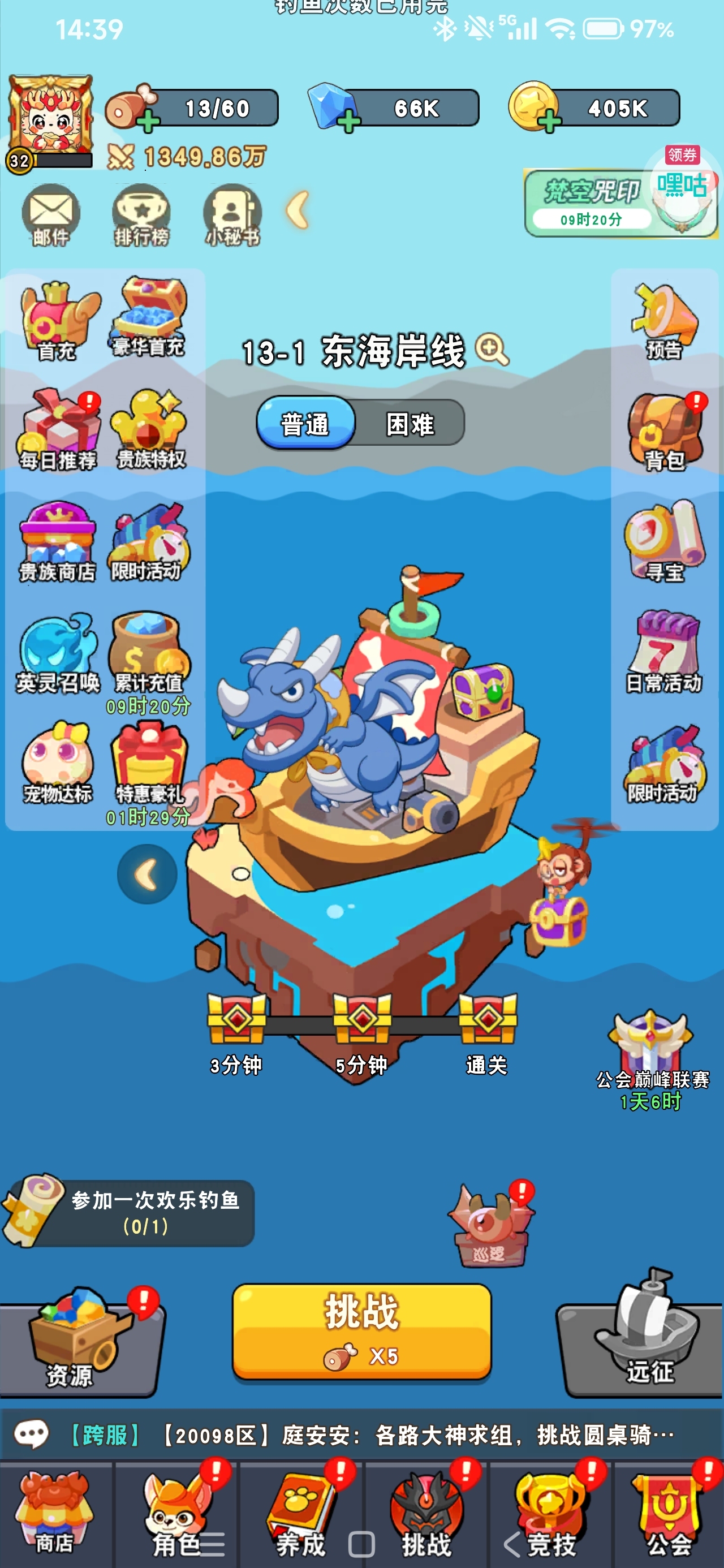The height and width of the screenshot is (1568, 724).
Task: Switch to the 角色 tab
Action: click(176, 1514)
